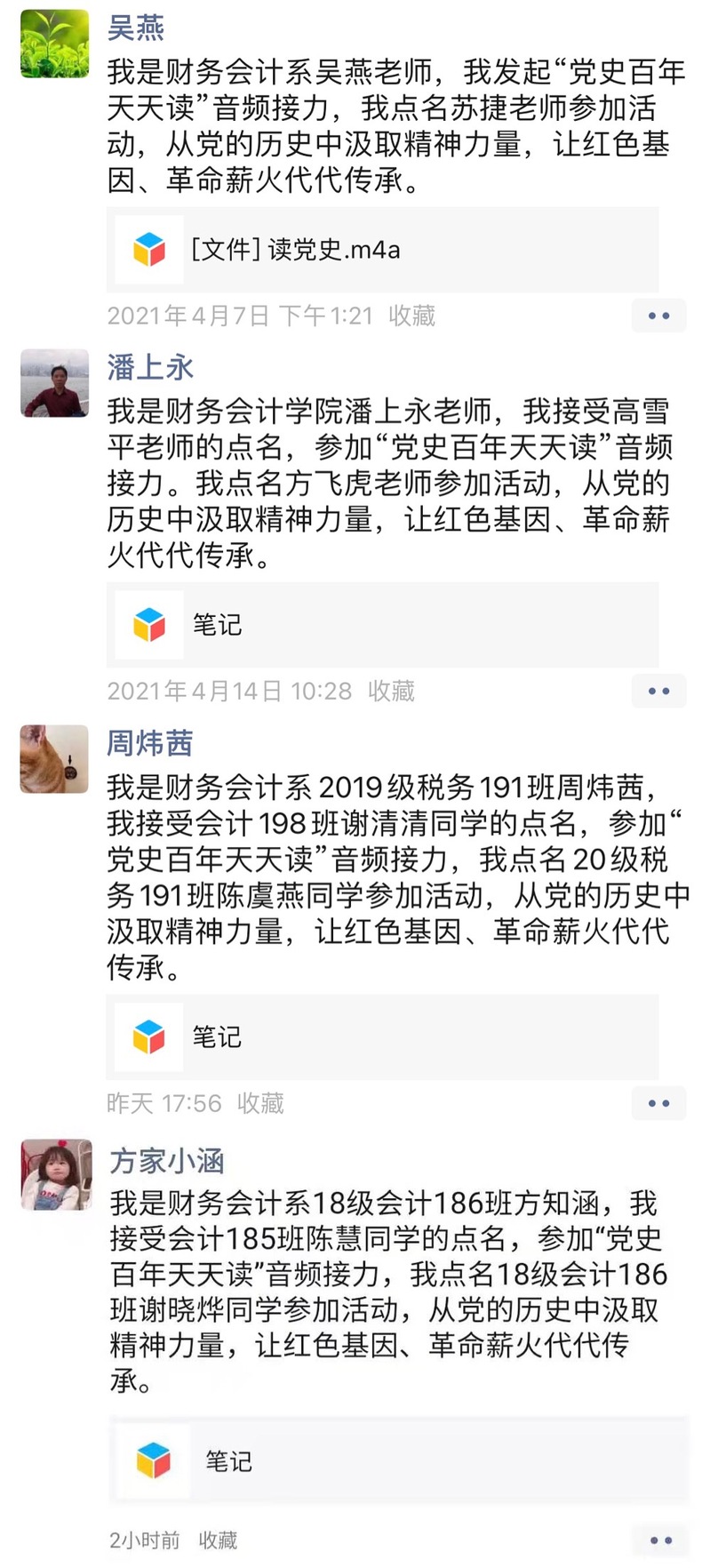Open 吴燕's profile avatar

tap(55, 44)
